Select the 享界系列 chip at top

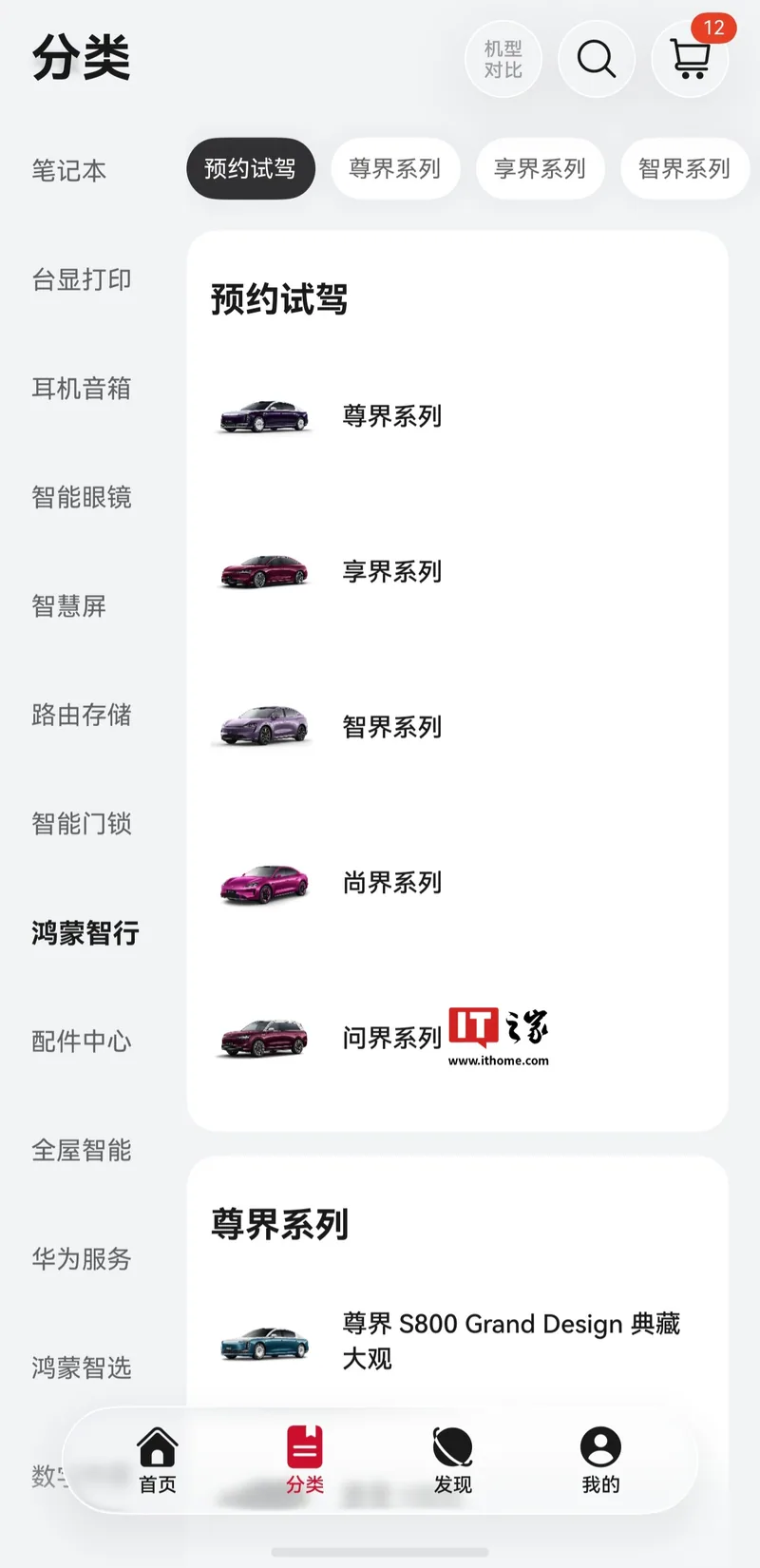point(541,169)
